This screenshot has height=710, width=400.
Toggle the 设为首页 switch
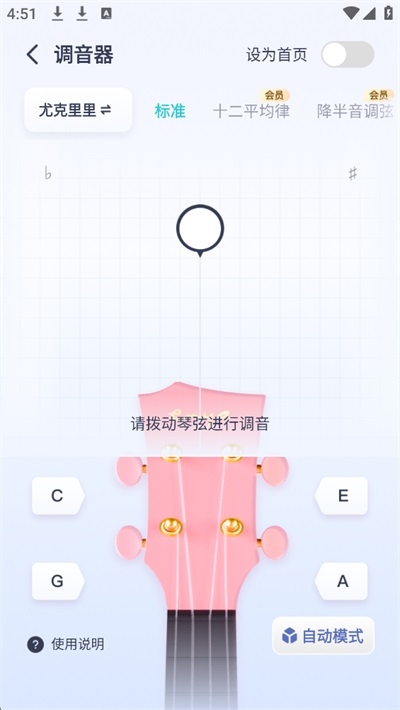click(x=347, y=54)
